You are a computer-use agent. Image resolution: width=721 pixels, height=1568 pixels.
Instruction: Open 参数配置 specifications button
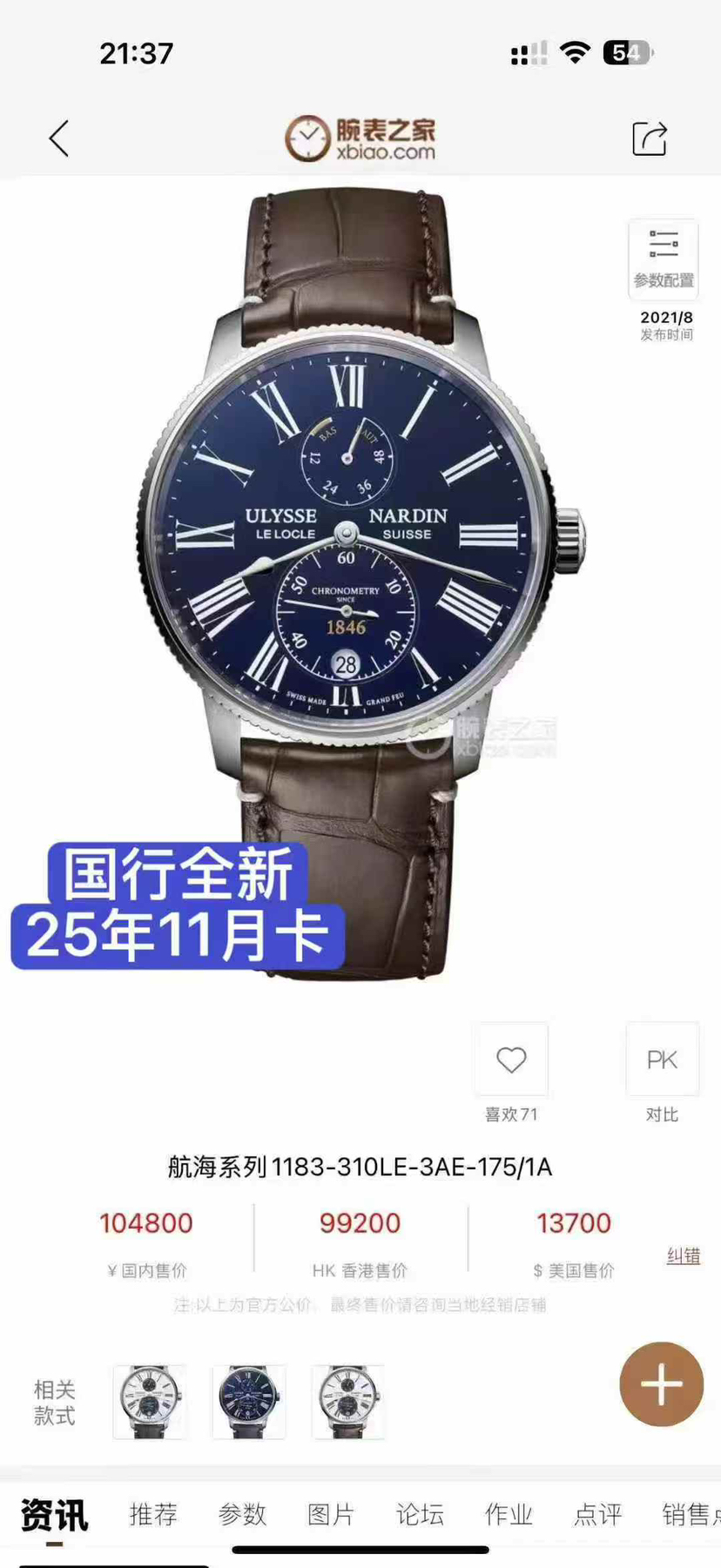pos(664,259)
